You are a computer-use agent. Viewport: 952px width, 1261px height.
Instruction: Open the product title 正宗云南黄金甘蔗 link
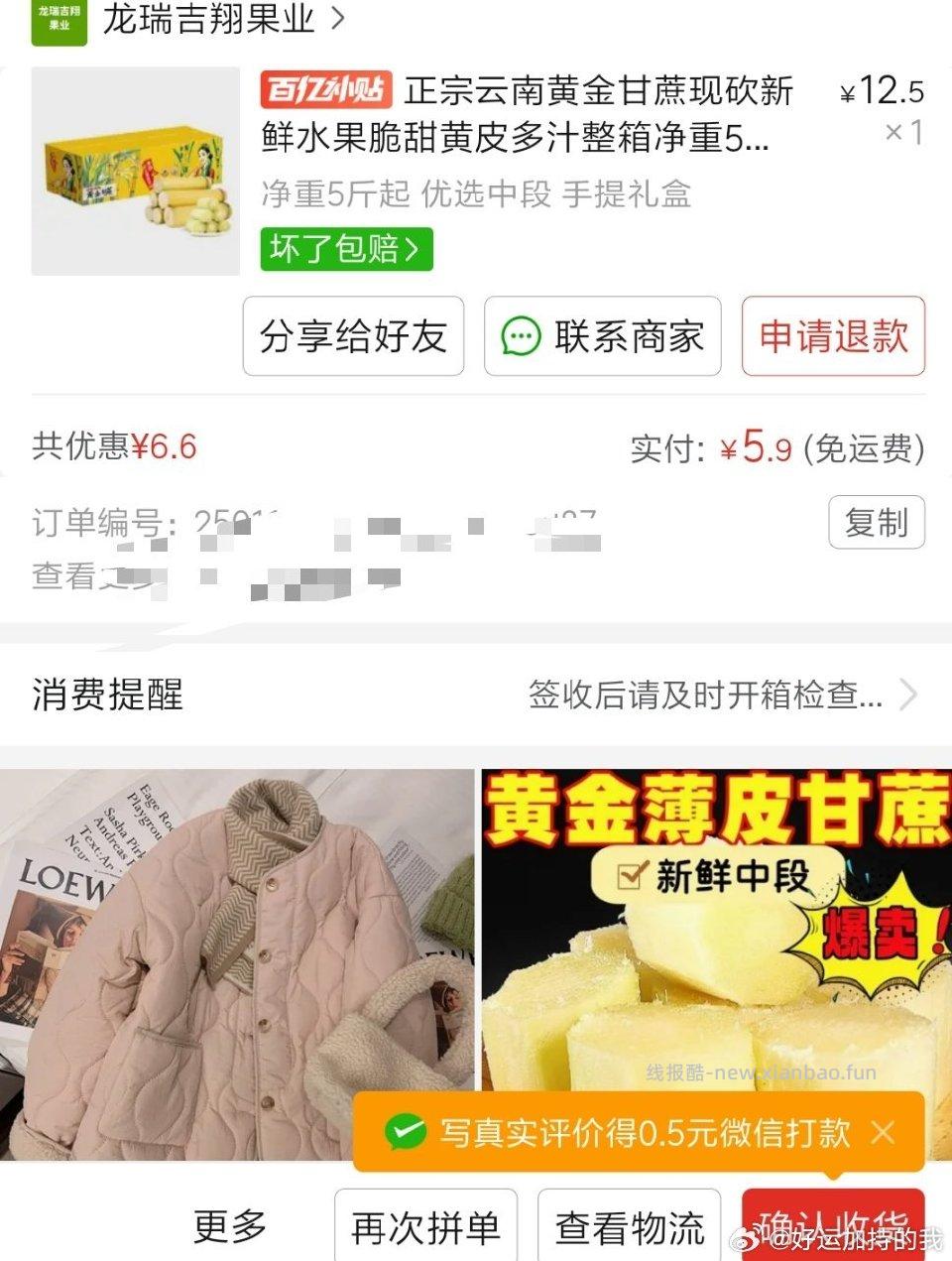pyautogui.click(x=526, y=114)
